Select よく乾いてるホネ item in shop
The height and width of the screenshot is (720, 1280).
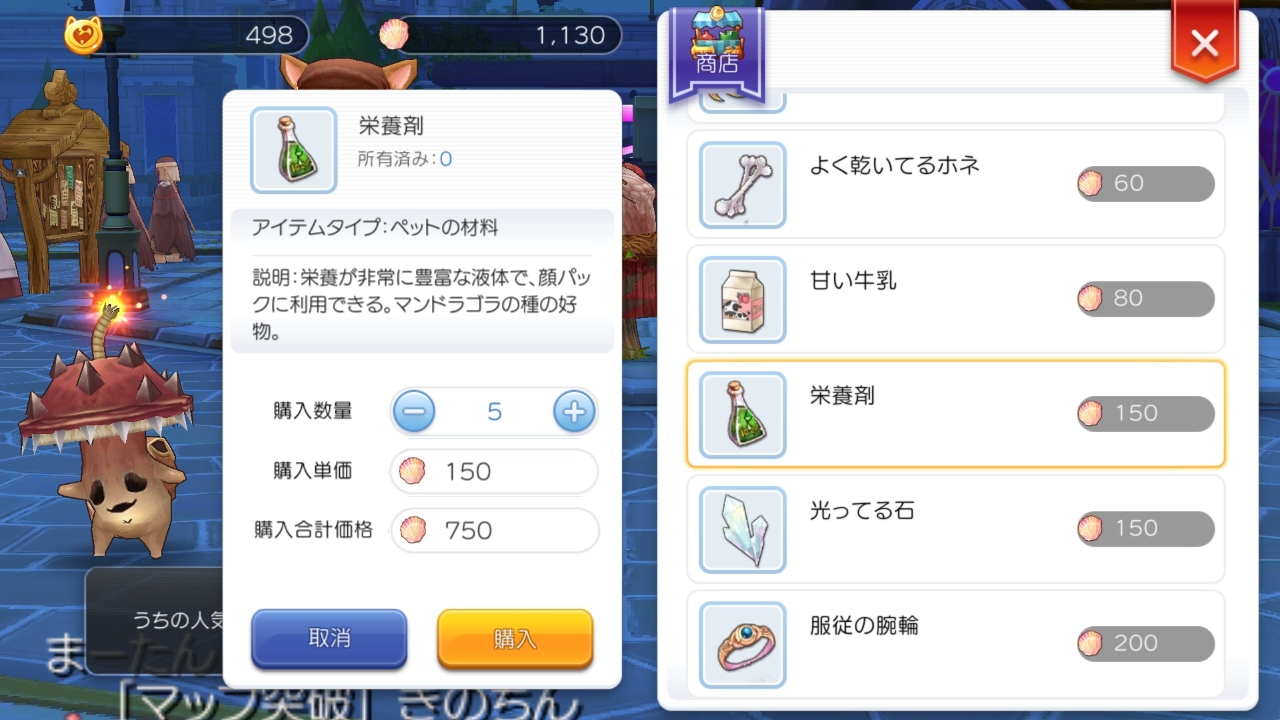[955, 184]
